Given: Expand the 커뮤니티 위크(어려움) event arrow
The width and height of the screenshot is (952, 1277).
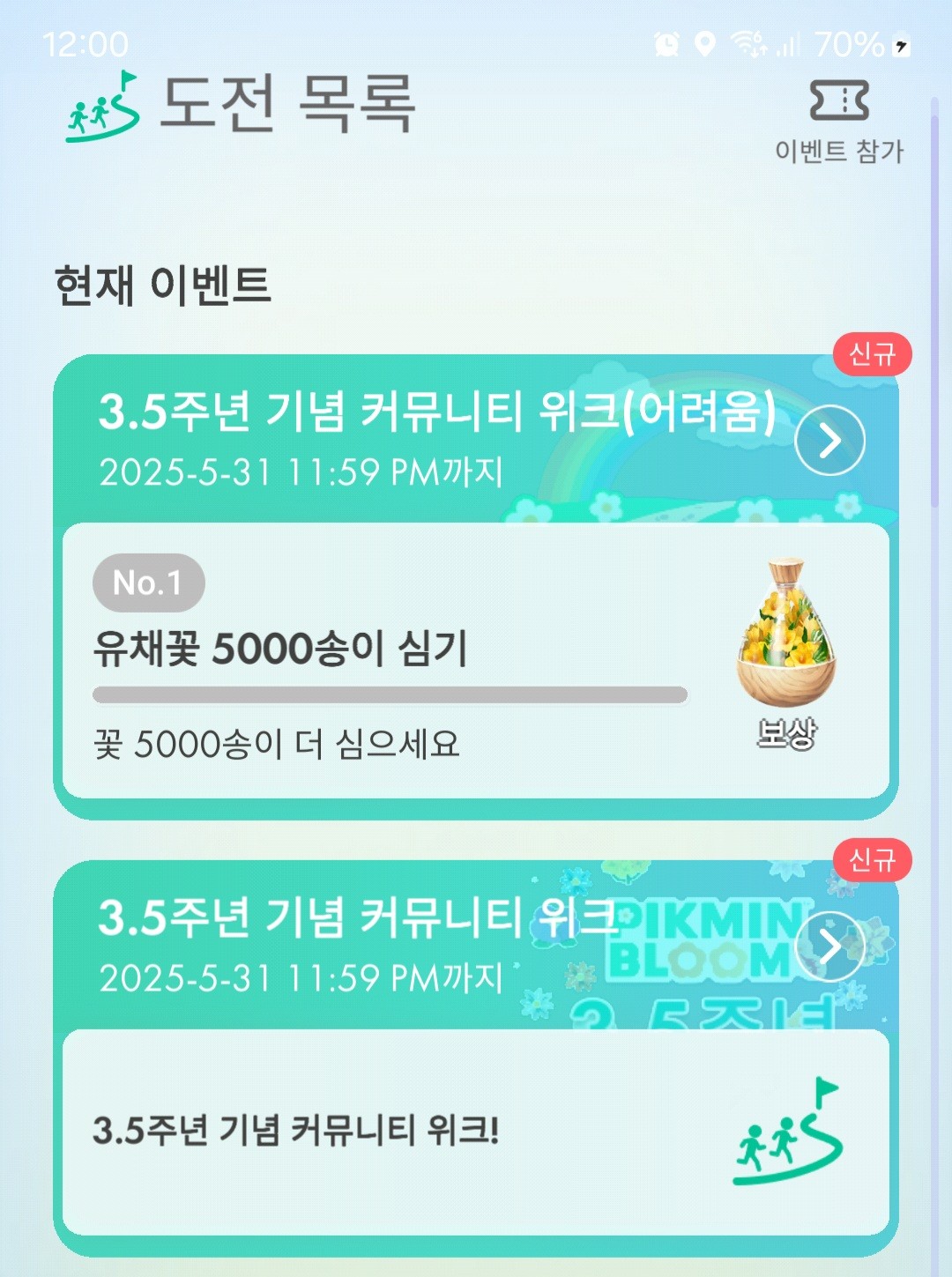Looking at the screenshot, I should (x=829, y=441).
